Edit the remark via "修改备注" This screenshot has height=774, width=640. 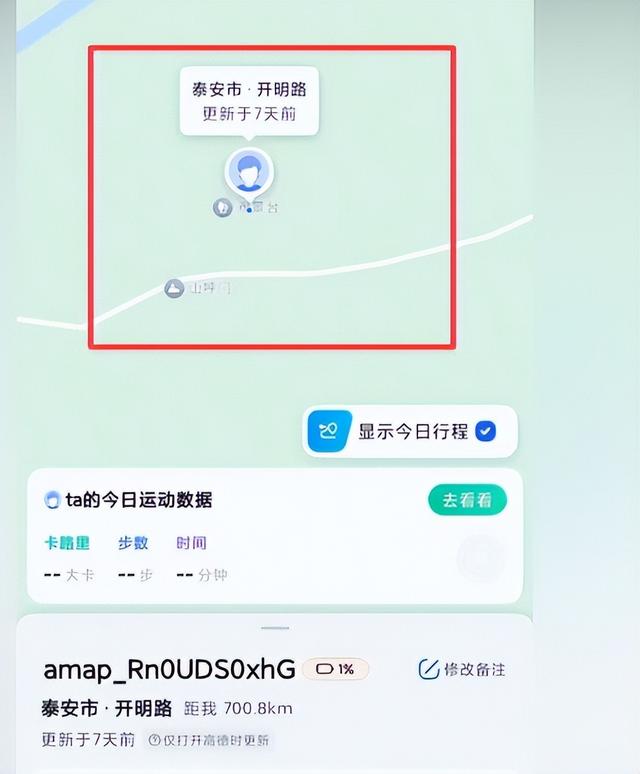pyautogui.click(x=462, y=669)
